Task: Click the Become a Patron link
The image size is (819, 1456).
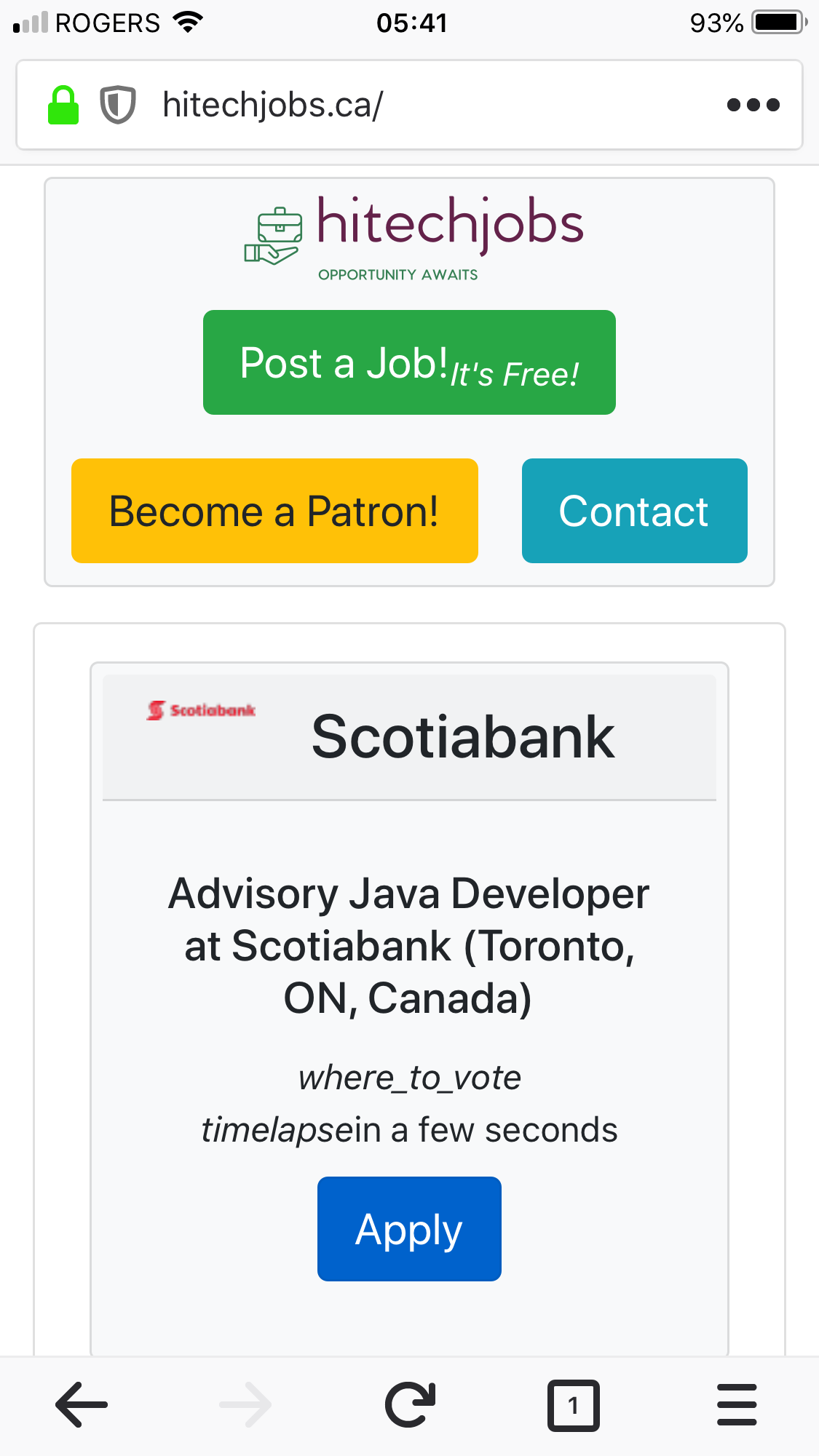Action: pyautogui.click(x=274, y=511)
